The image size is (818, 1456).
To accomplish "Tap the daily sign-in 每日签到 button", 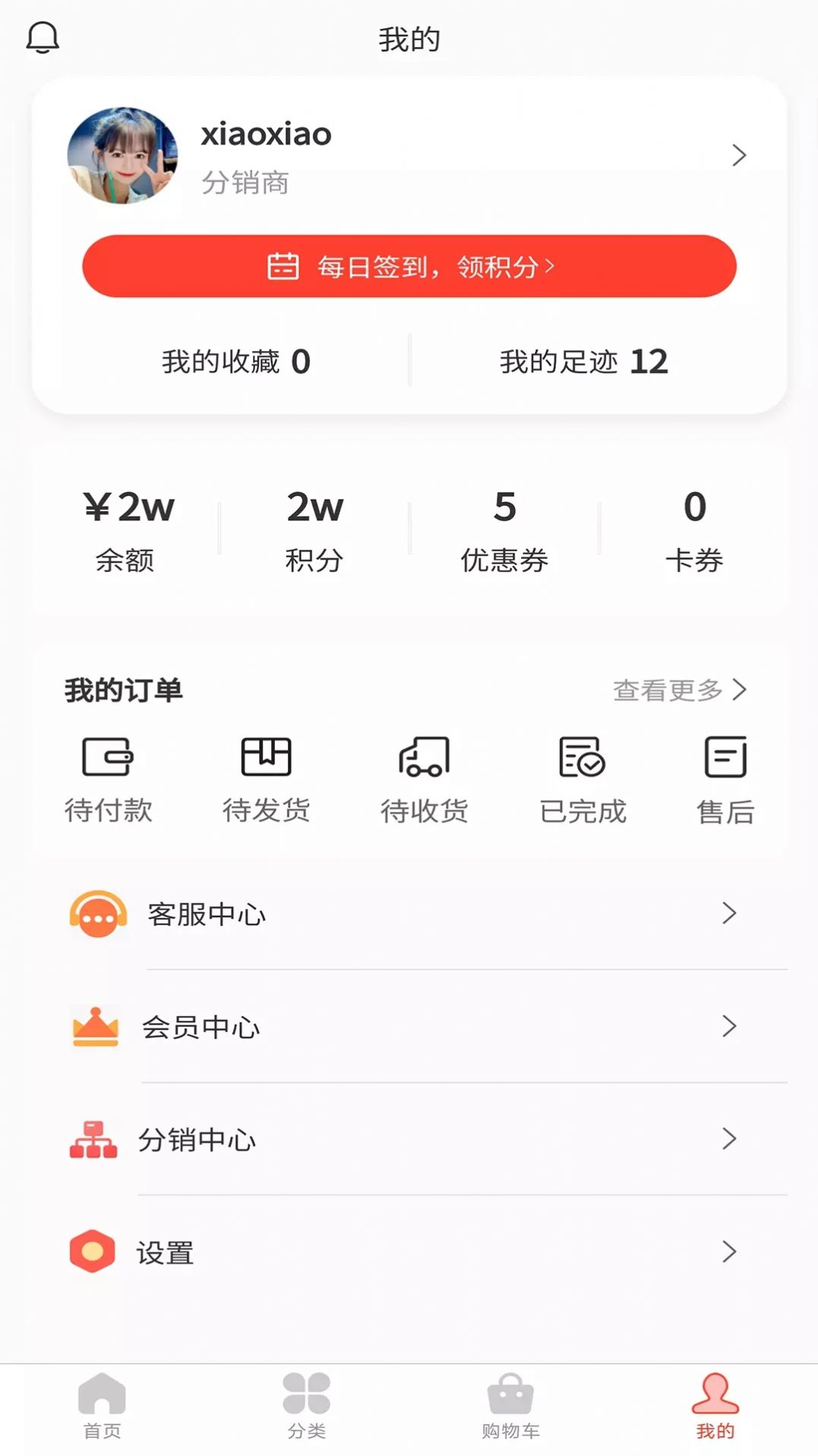I will click(409, 267).
